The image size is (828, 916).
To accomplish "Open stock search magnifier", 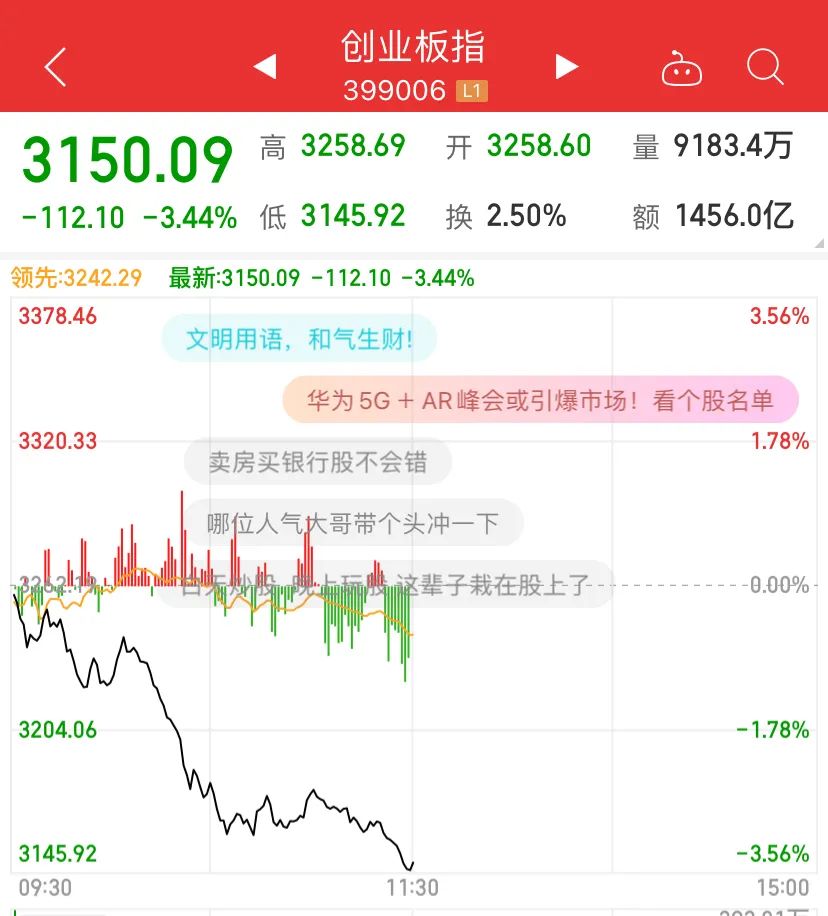I will pos(765,67).
